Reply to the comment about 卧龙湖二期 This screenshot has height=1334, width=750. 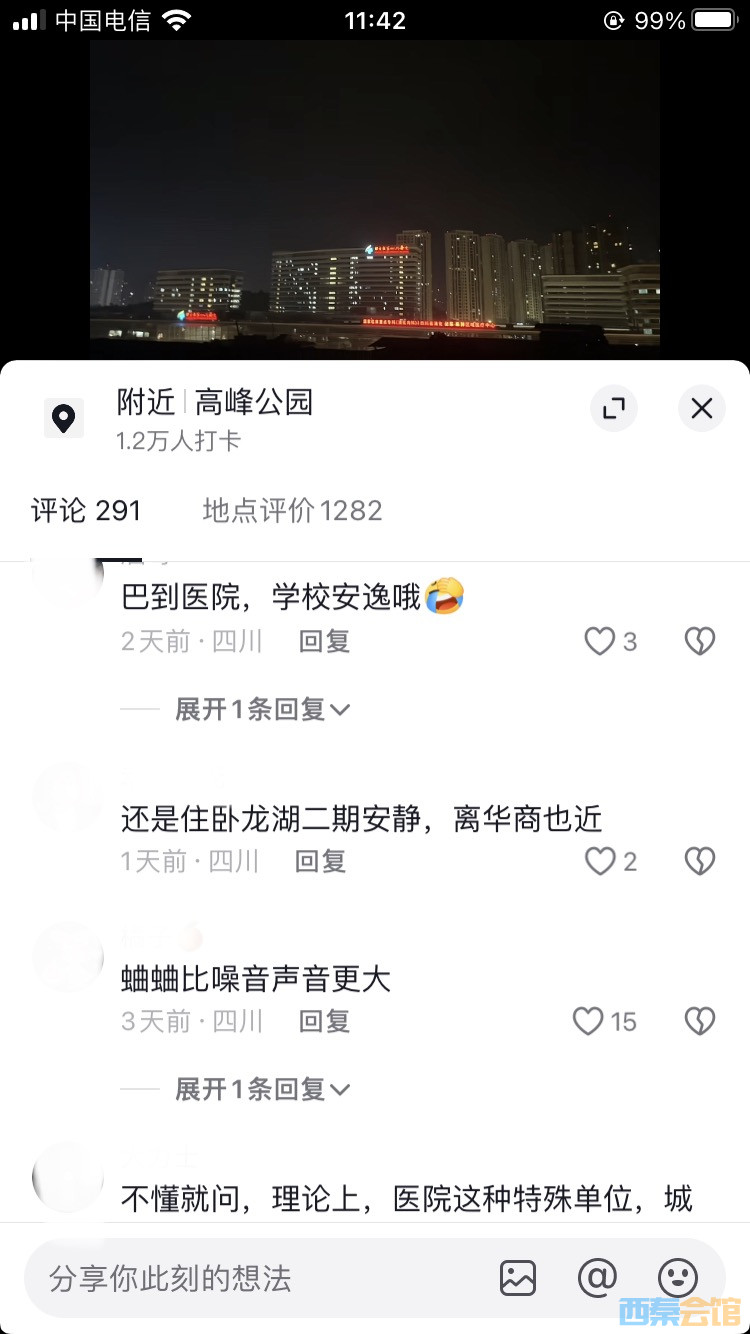(320, 861)
